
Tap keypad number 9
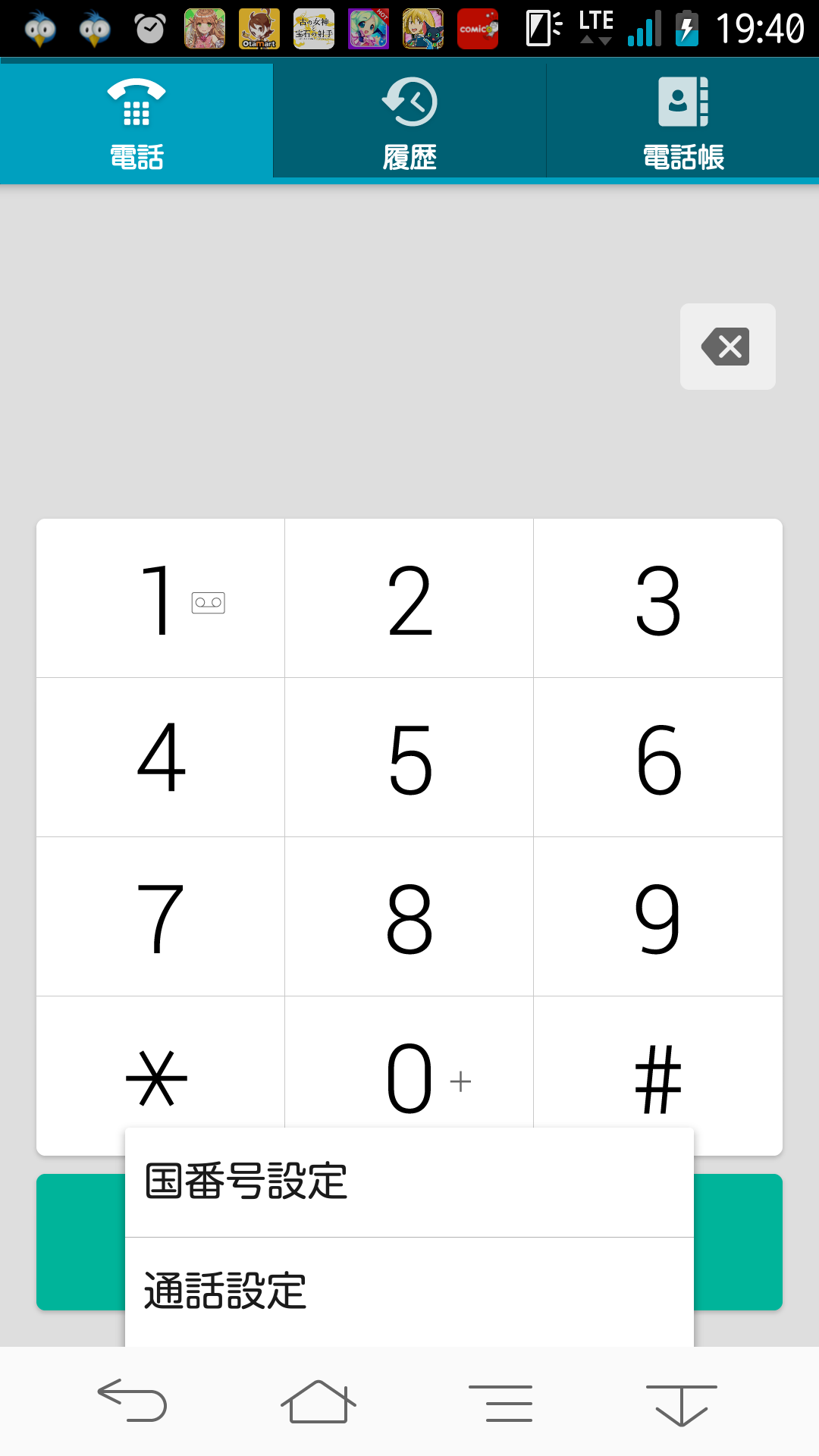click(658, 917)
